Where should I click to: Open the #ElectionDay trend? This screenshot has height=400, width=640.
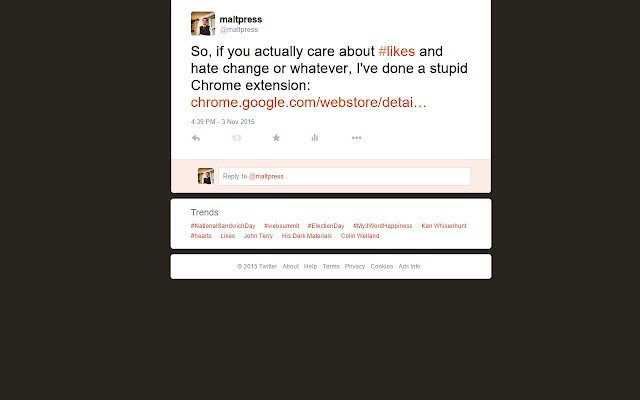(326, 226)
